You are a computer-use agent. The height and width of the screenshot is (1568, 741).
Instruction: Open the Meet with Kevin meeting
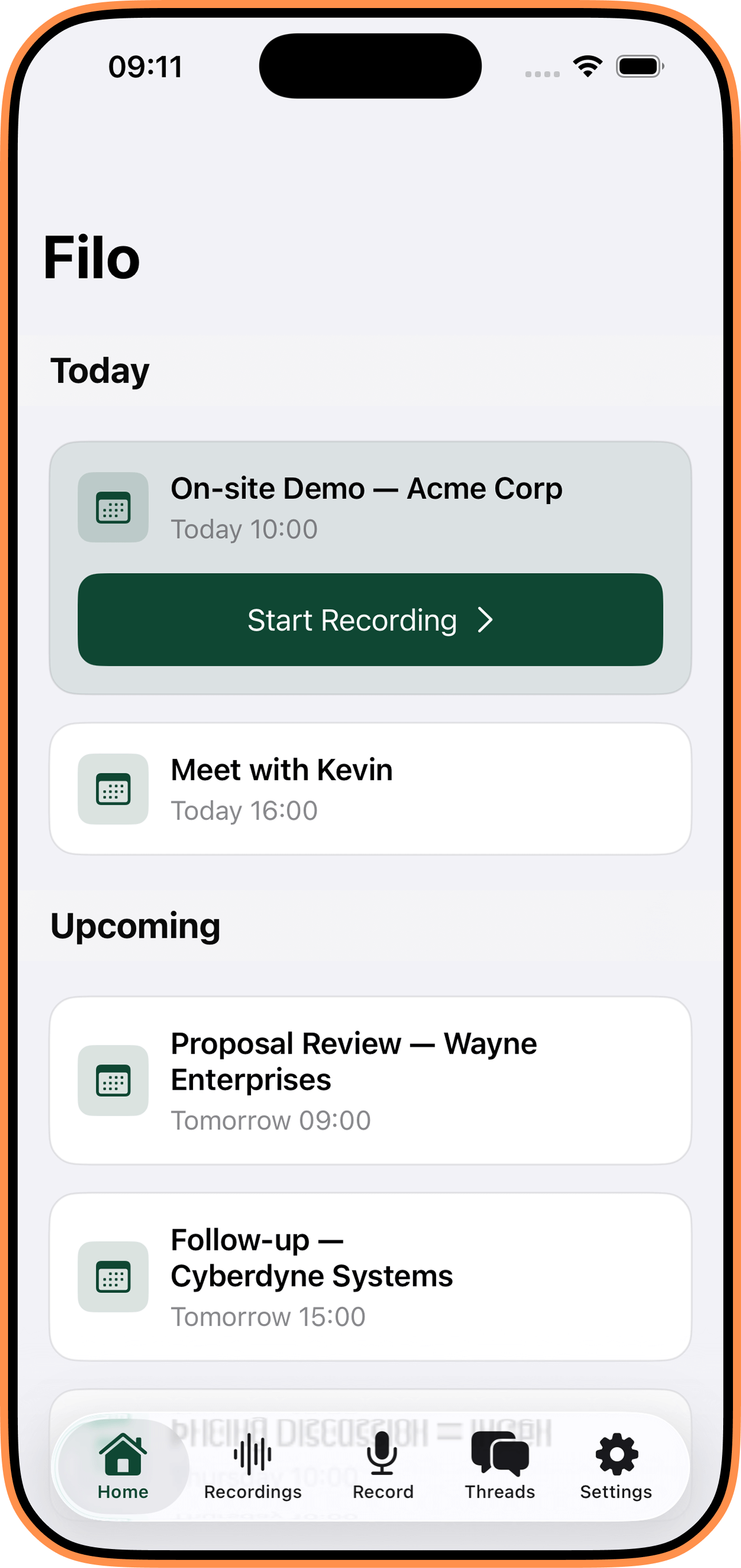370,789
